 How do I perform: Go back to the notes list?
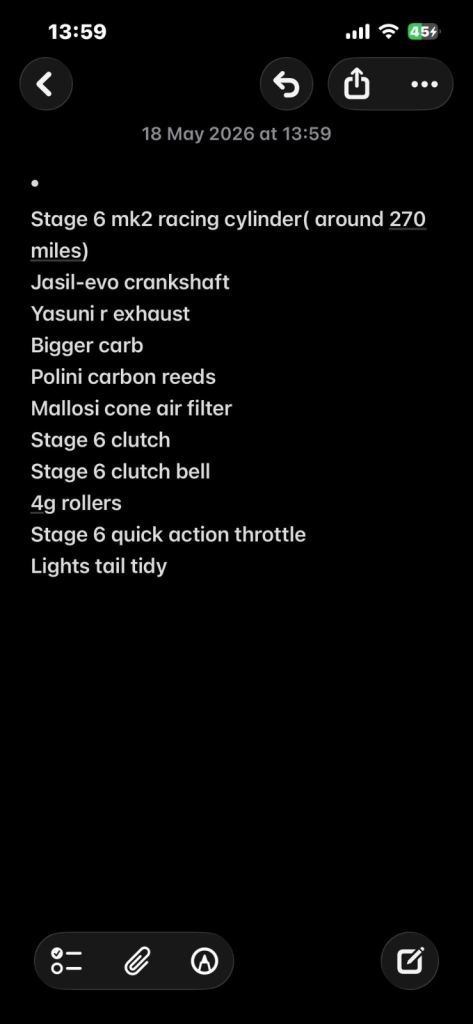[46, 84]
